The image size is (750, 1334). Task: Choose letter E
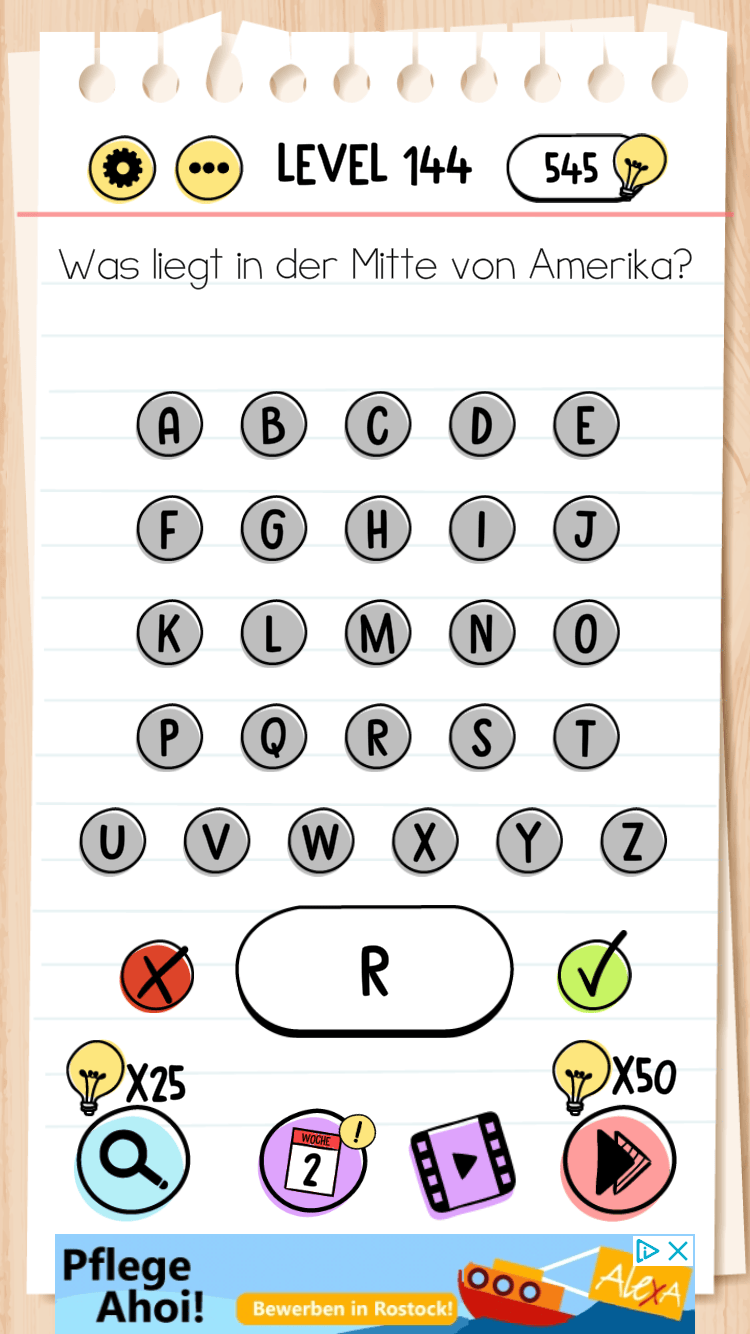point(586,425)
